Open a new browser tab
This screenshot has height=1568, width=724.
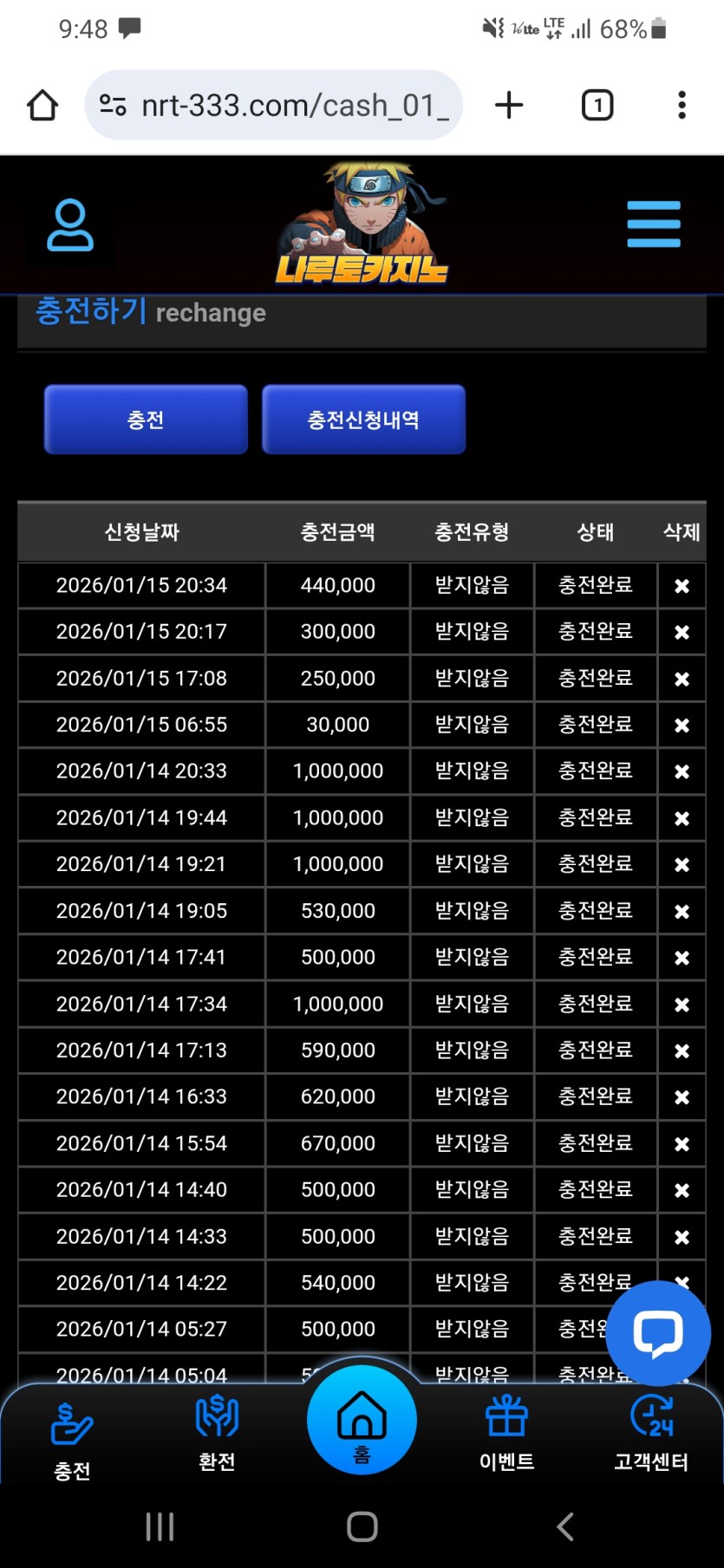click(509, 106)
